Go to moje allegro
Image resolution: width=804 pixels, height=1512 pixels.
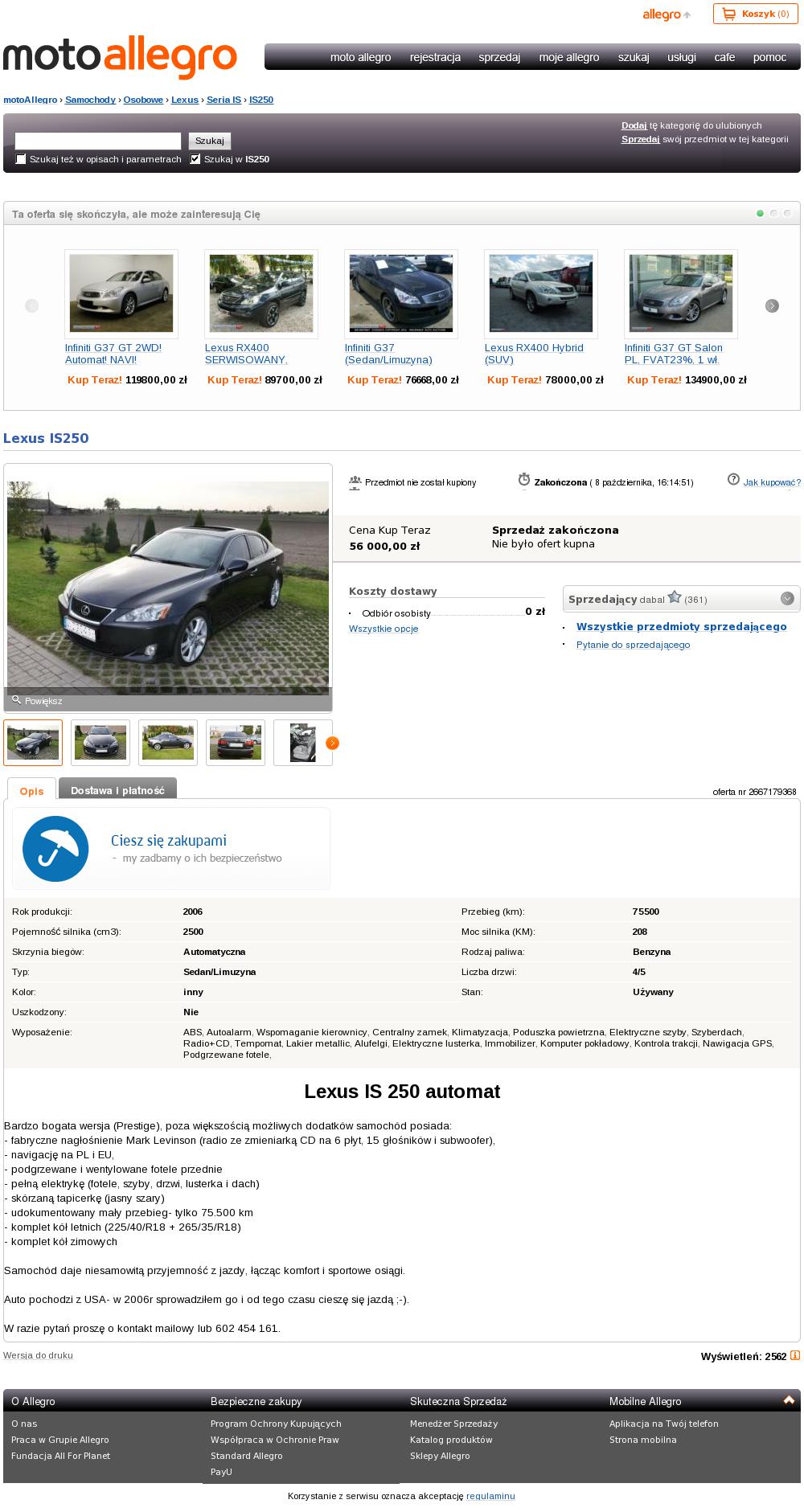pyautogui.click(x=568, y=57)
